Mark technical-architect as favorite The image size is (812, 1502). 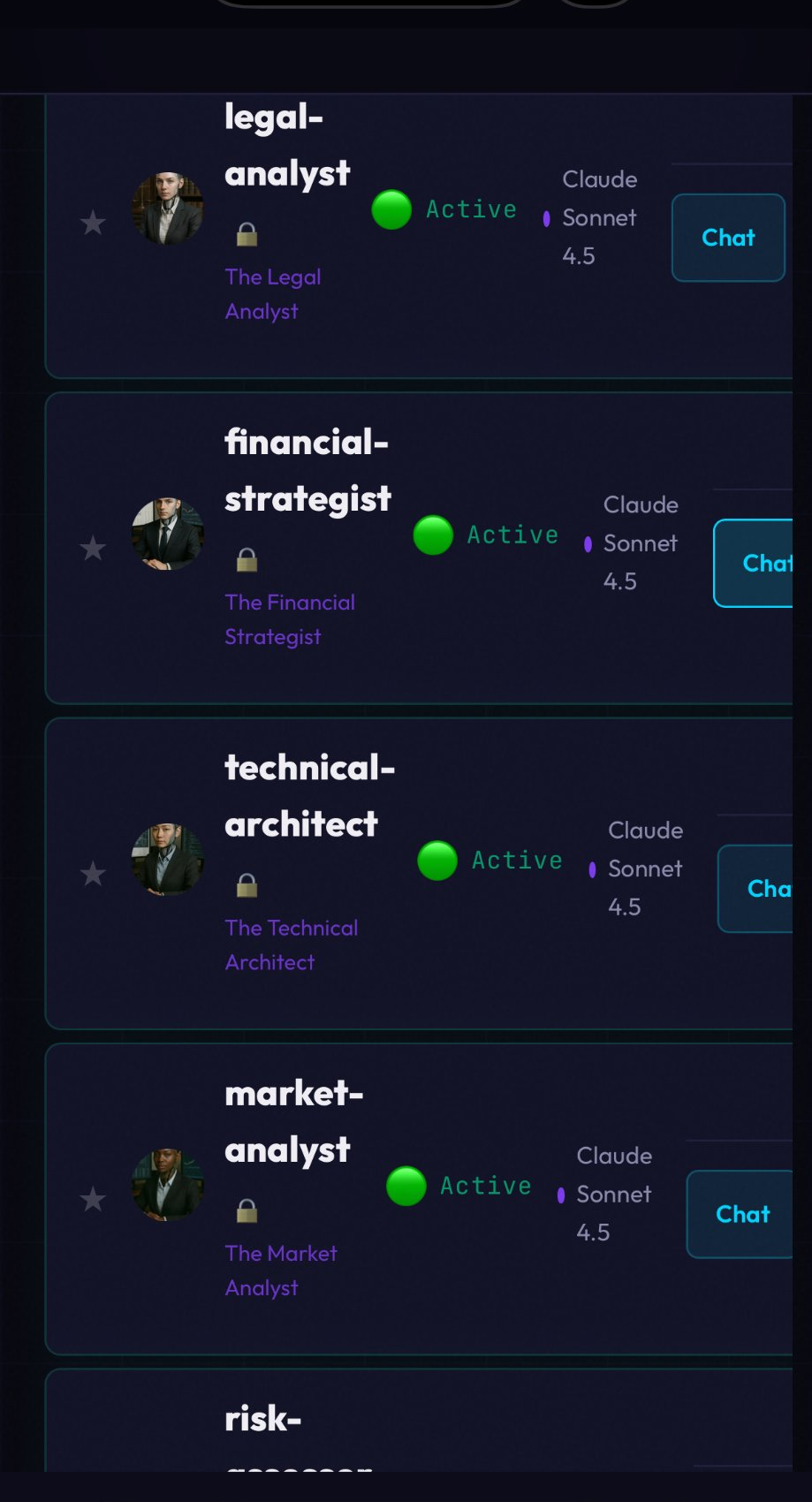[93, 874]
